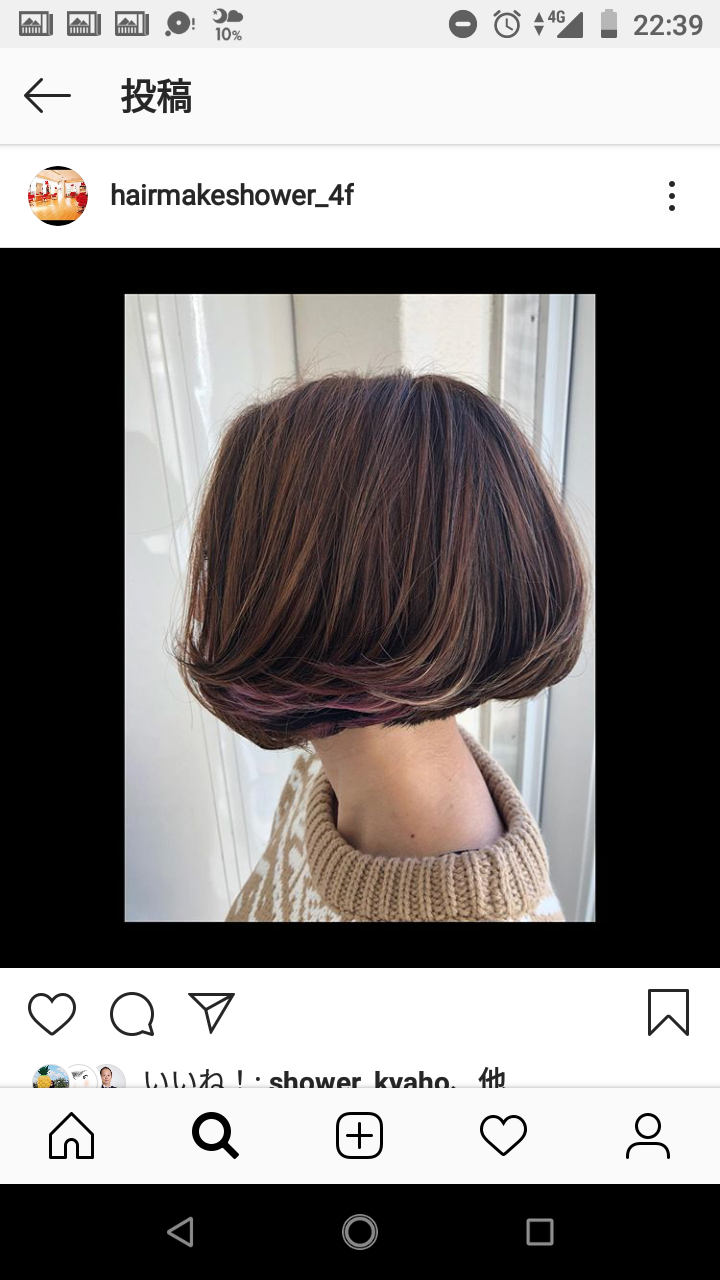Open hairmakeshower_4f profile picture
The width and height of the screenshot is (720, 1280).
click(x=58, y=196)
